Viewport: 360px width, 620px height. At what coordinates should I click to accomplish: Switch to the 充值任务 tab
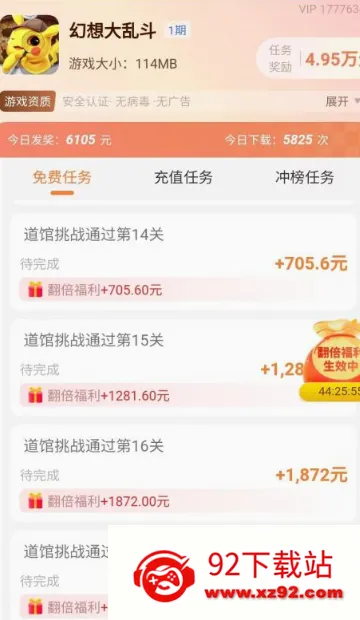[183, 177]
